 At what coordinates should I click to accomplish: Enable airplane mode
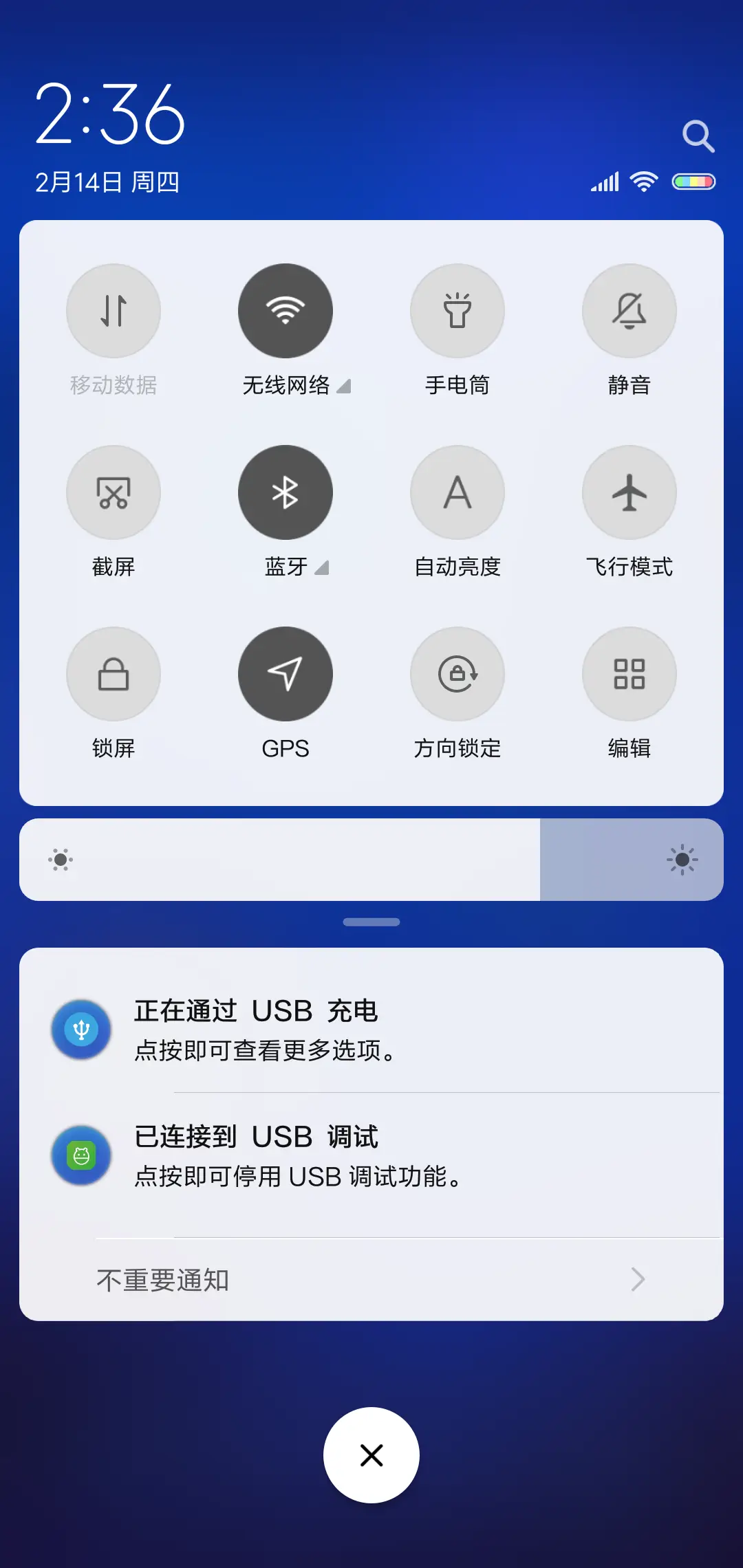pyautogui.click(x=629, y=492)
